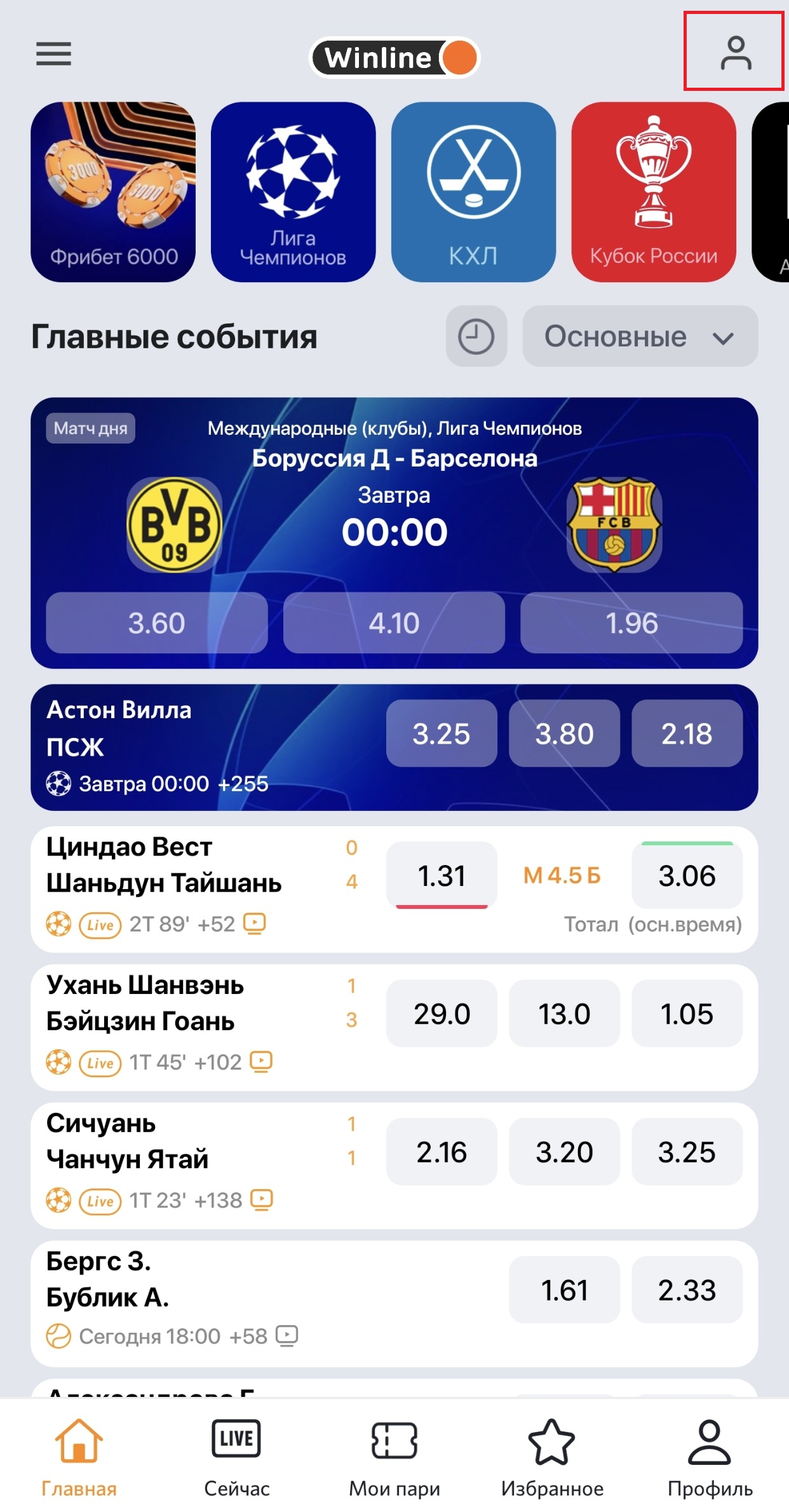Image resolution: width=789 pixels, height=1512 pixels.
Task: Select odds 3.60 for Боруссия Д win
Action: [x=156, y=623]
